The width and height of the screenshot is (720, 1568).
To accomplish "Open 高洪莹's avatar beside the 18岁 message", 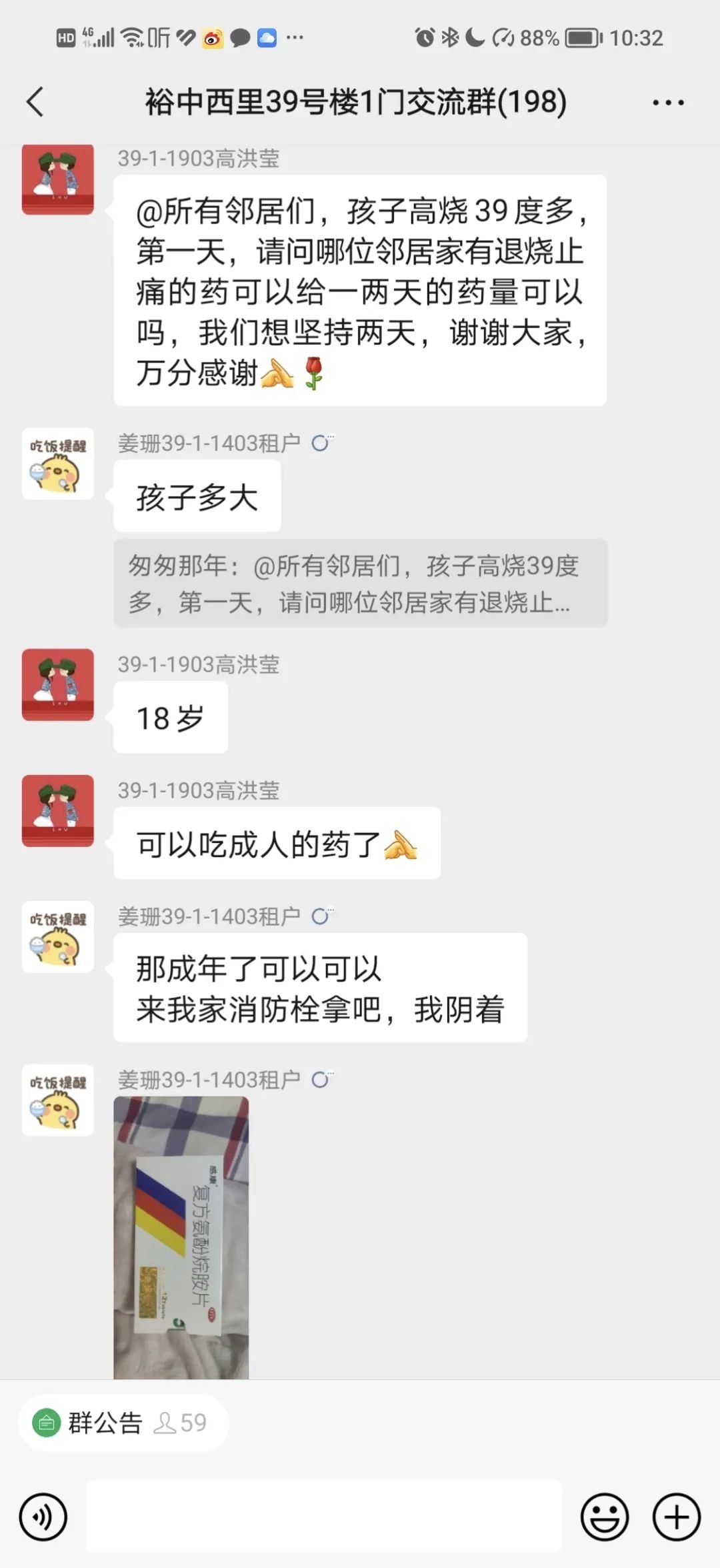I will [58, 684].
